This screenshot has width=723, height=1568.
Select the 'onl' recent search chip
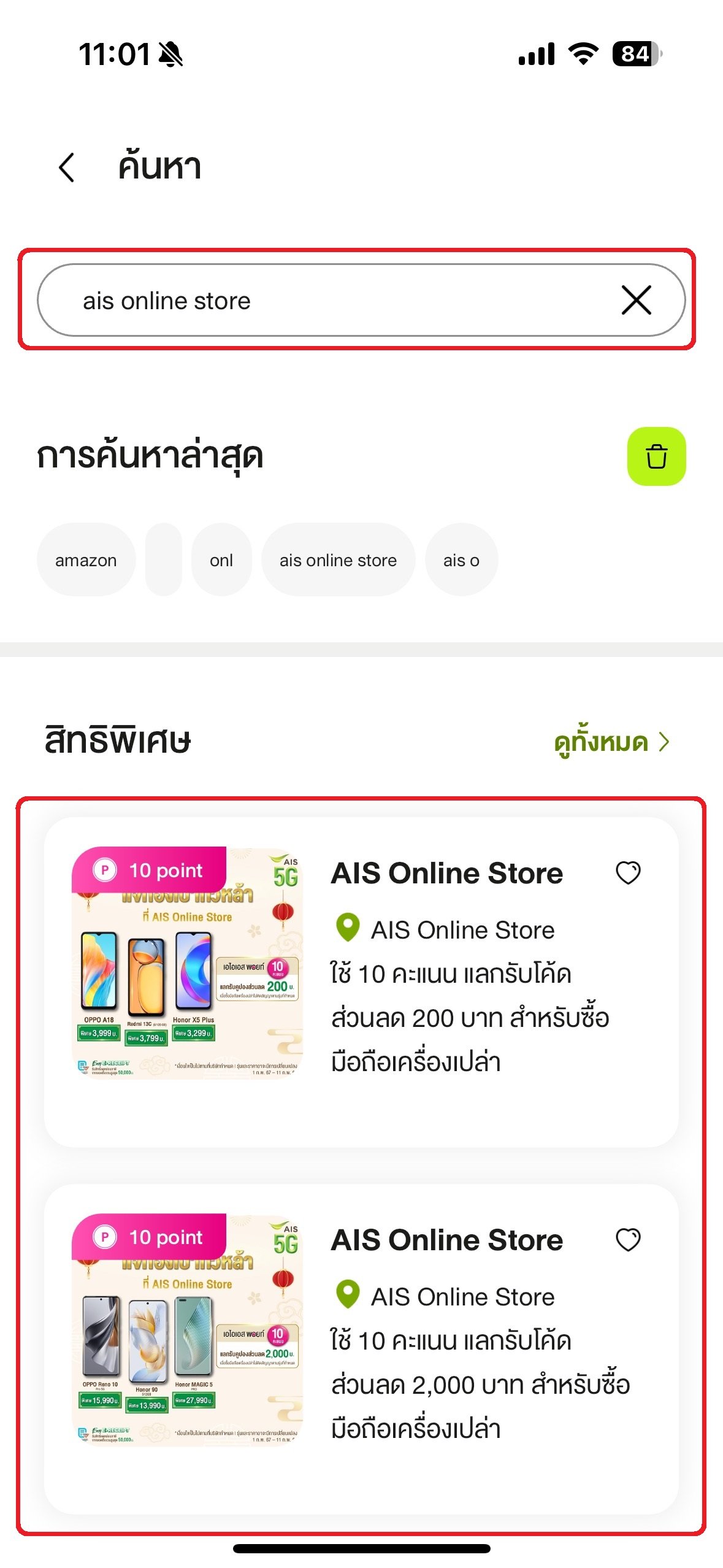(x=221, y=560)
